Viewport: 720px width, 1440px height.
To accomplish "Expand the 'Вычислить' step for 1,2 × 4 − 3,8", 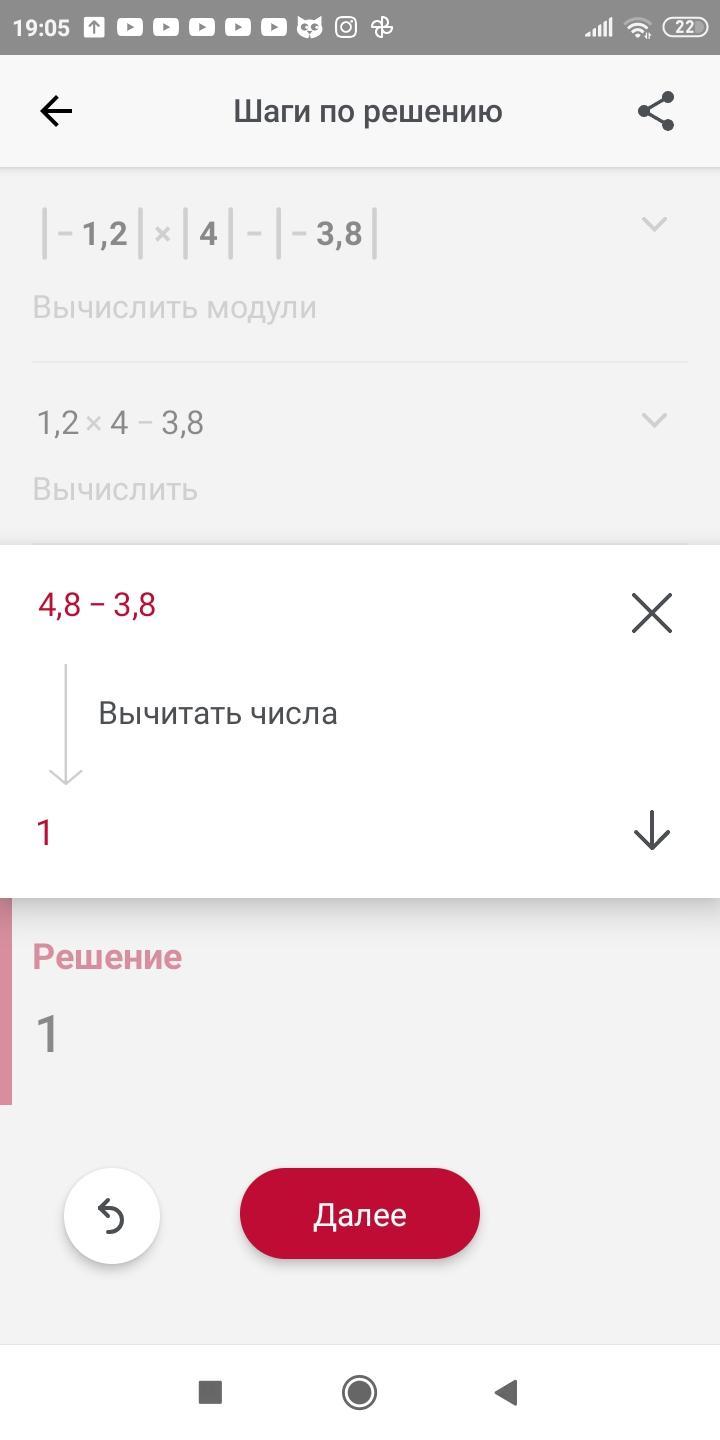I will [x=654, y=420].
